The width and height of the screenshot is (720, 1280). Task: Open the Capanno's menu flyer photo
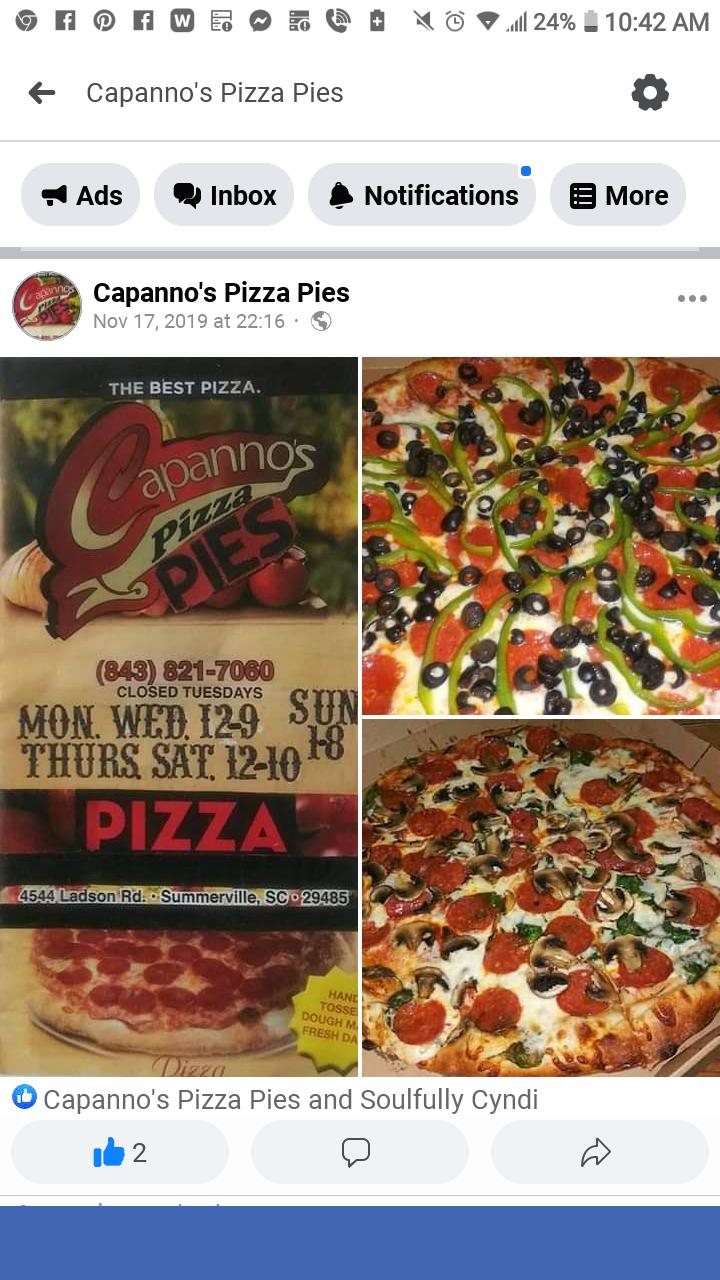click(179, 715)
